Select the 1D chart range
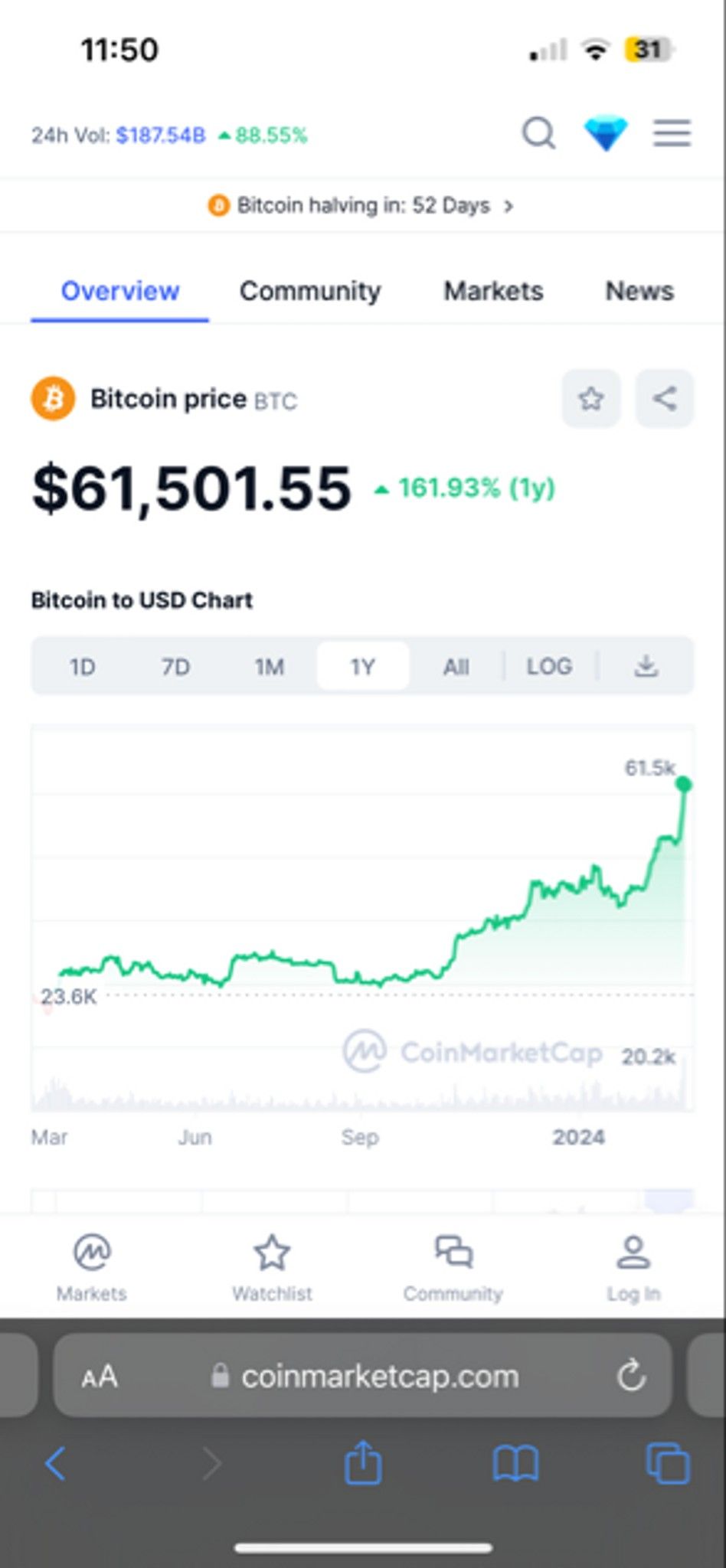 83,667
